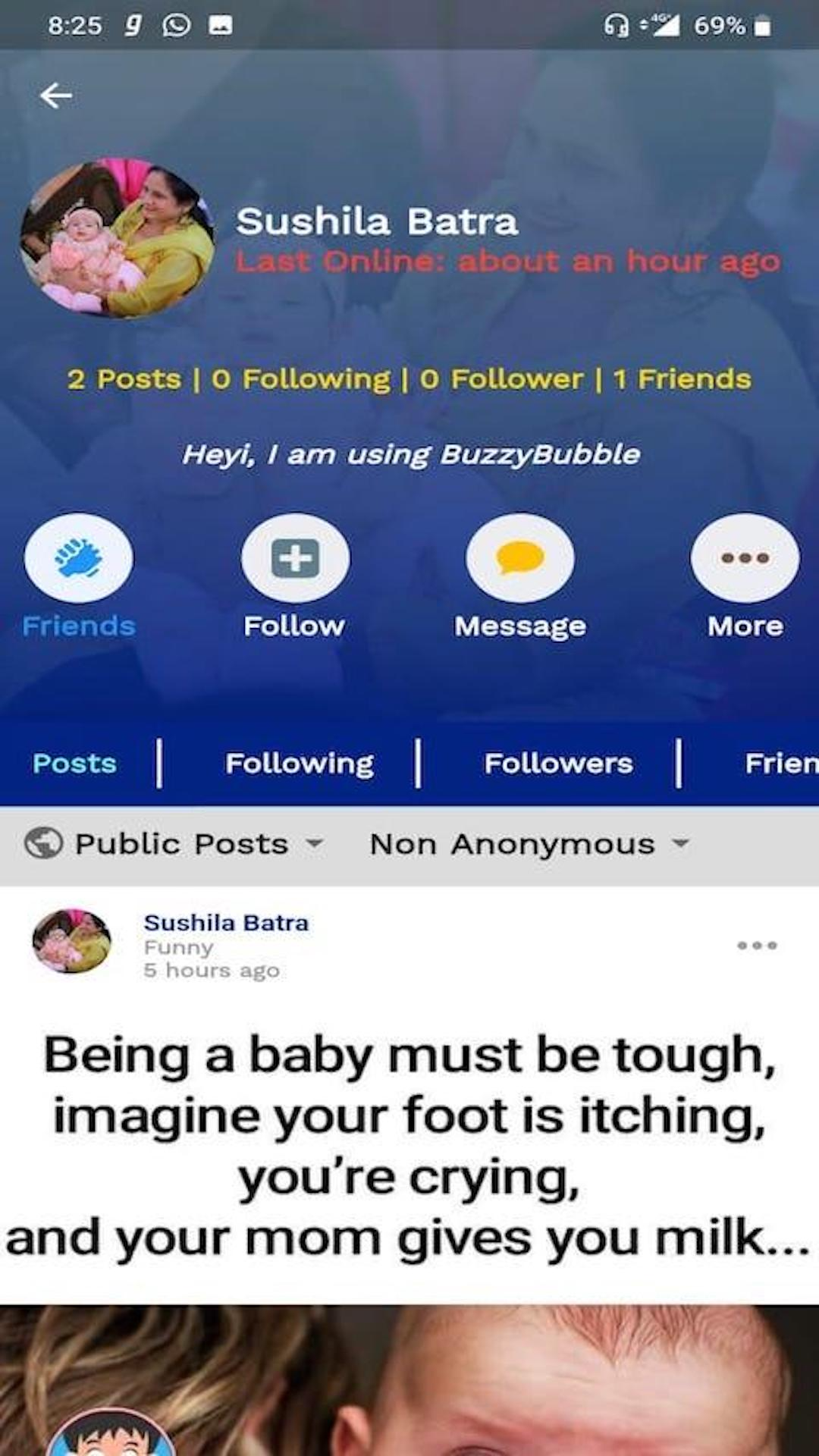Send a message to Sushila Batra
This screenshot has height=1456, width=819.
520,559
